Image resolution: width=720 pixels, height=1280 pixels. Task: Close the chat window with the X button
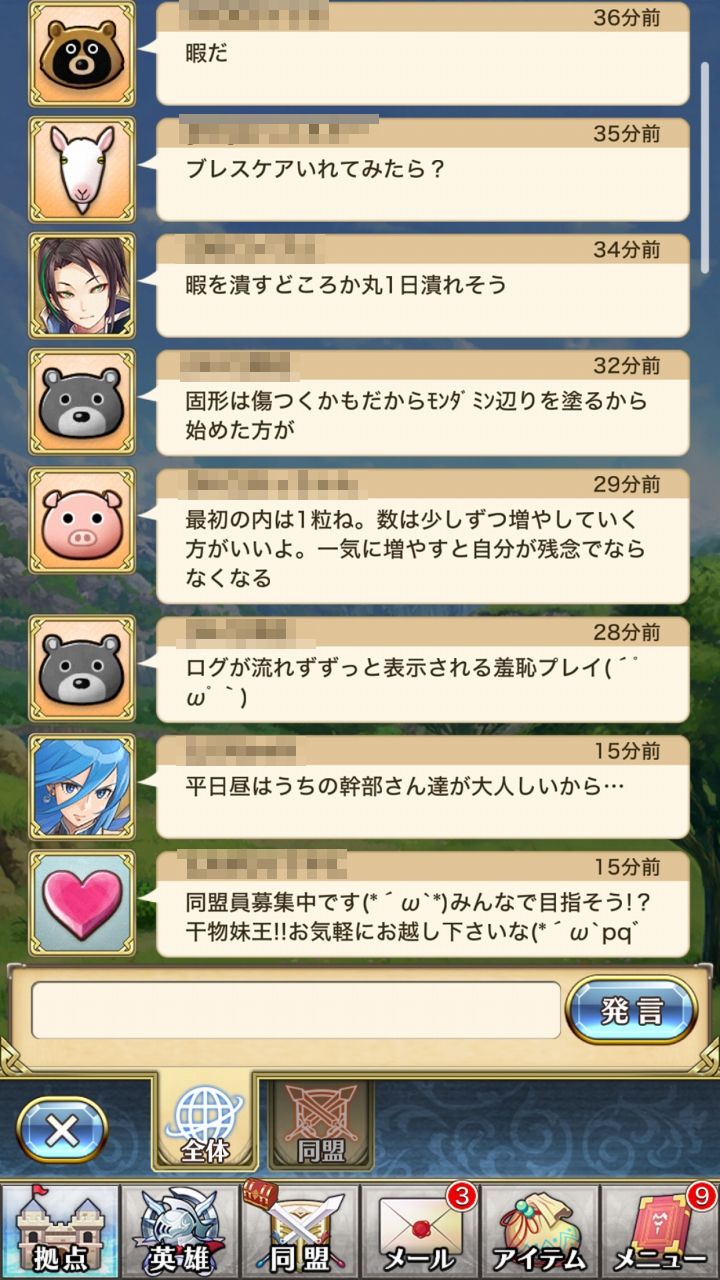coord(62,1130)
